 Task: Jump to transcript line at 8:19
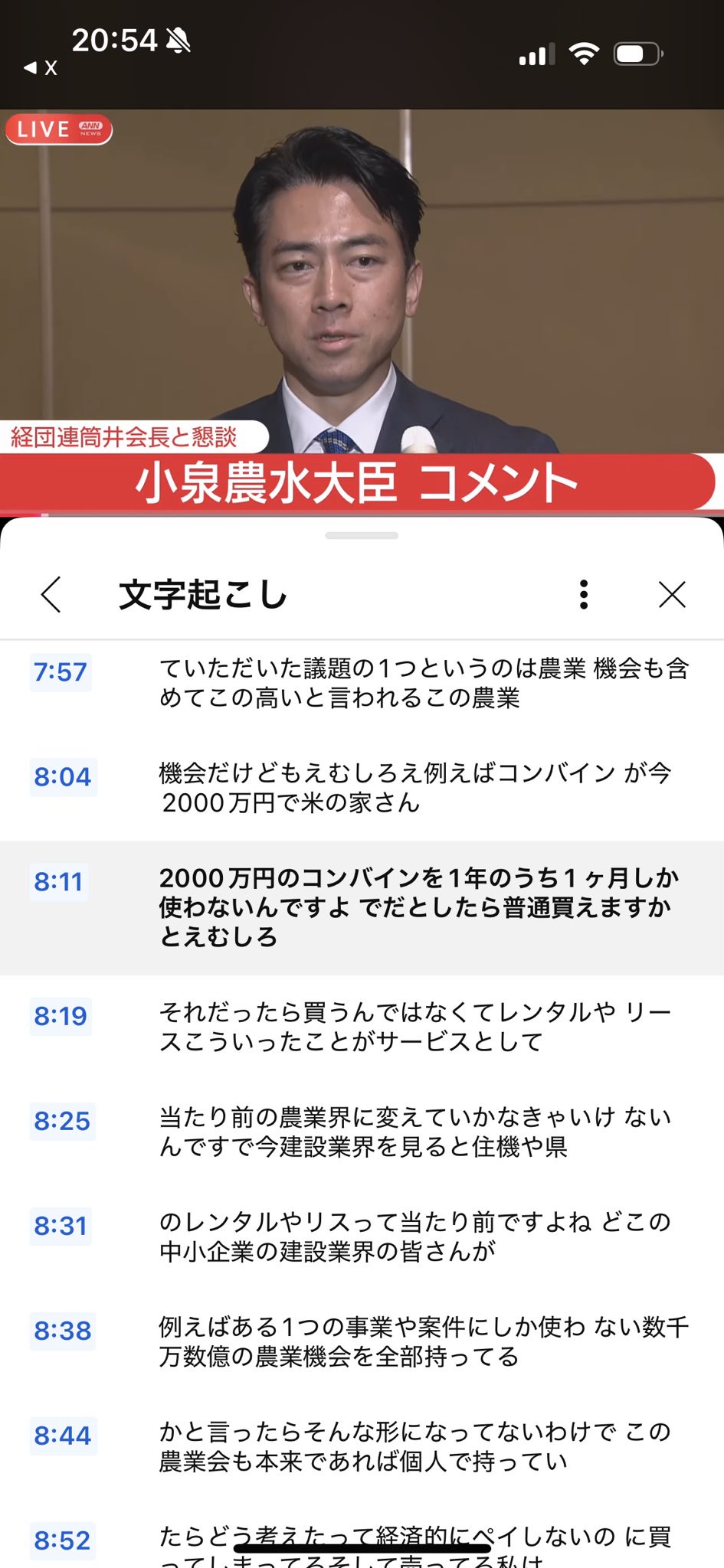pos(362,1027)
